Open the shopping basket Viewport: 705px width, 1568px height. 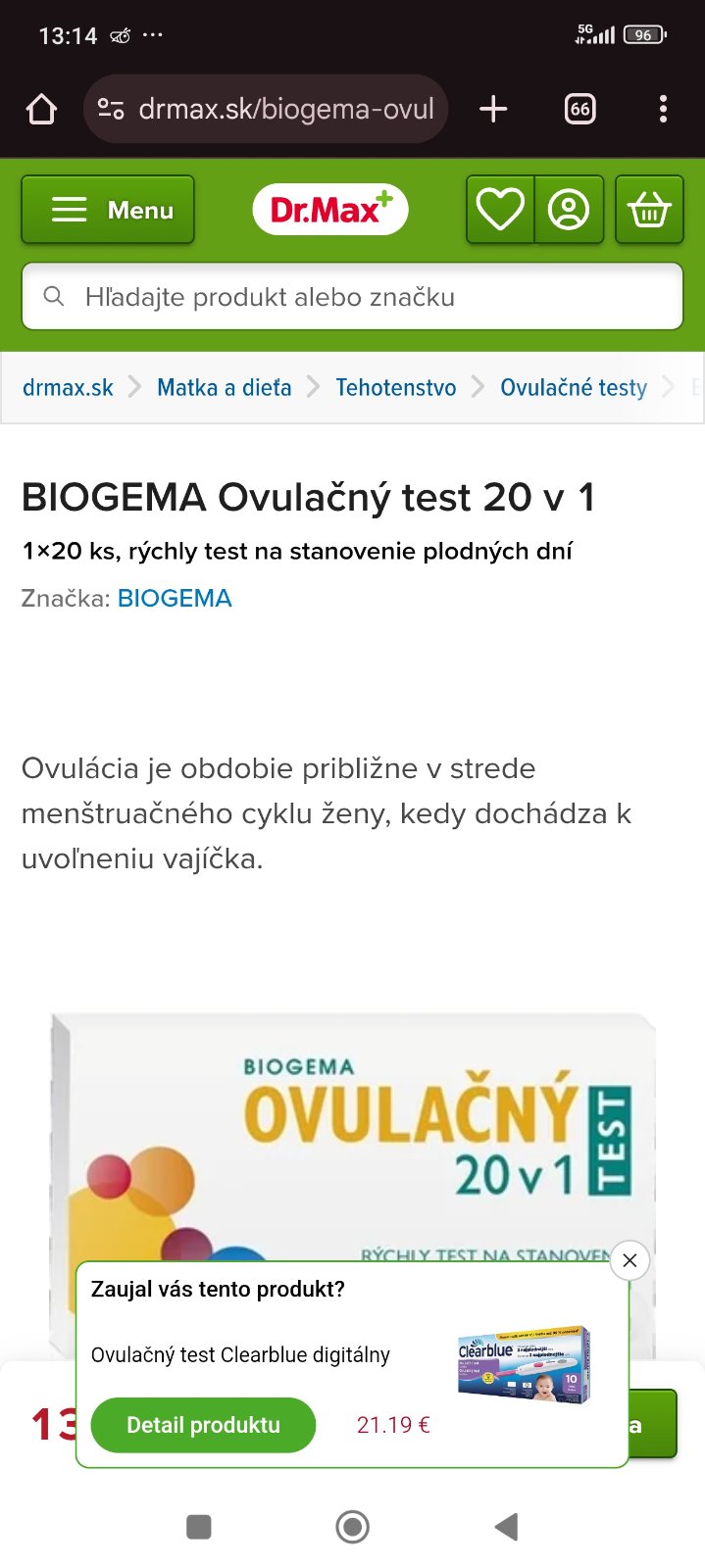pos(649,210)
